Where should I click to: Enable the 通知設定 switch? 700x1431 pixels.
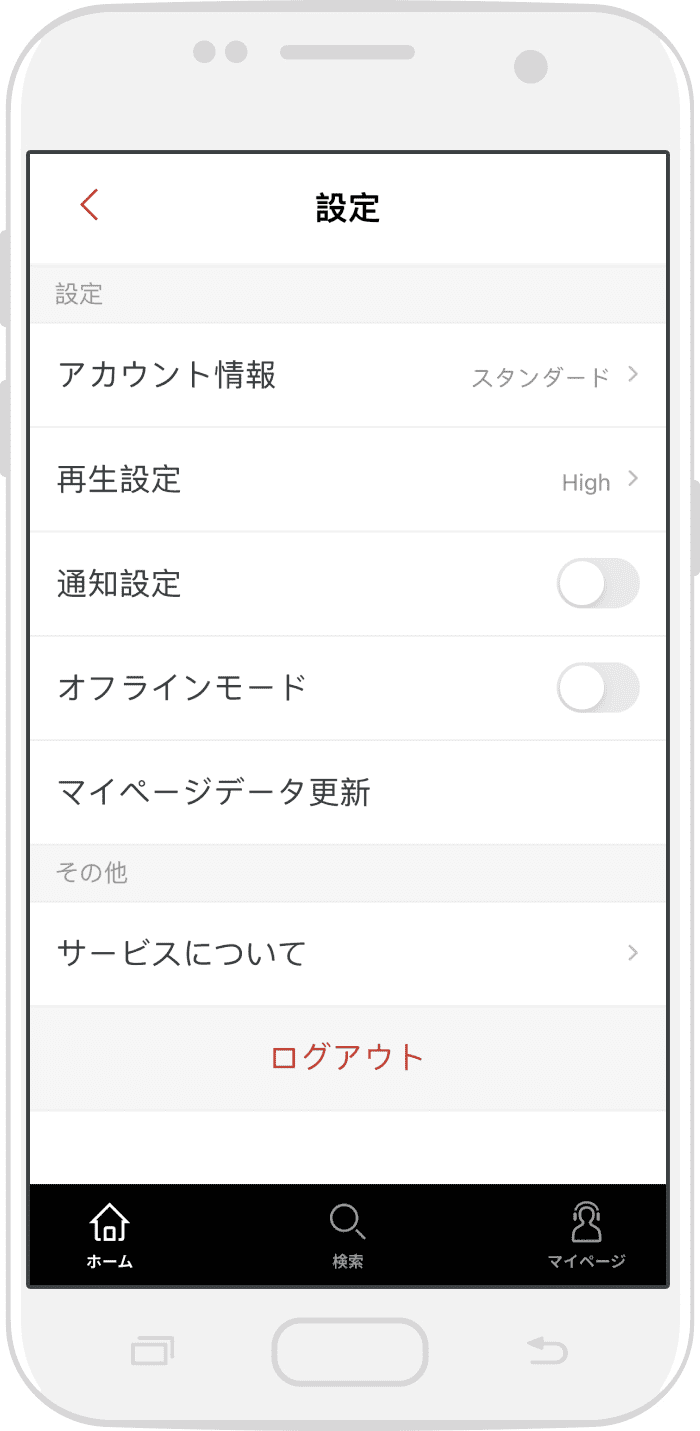click(x=598, y=583)
